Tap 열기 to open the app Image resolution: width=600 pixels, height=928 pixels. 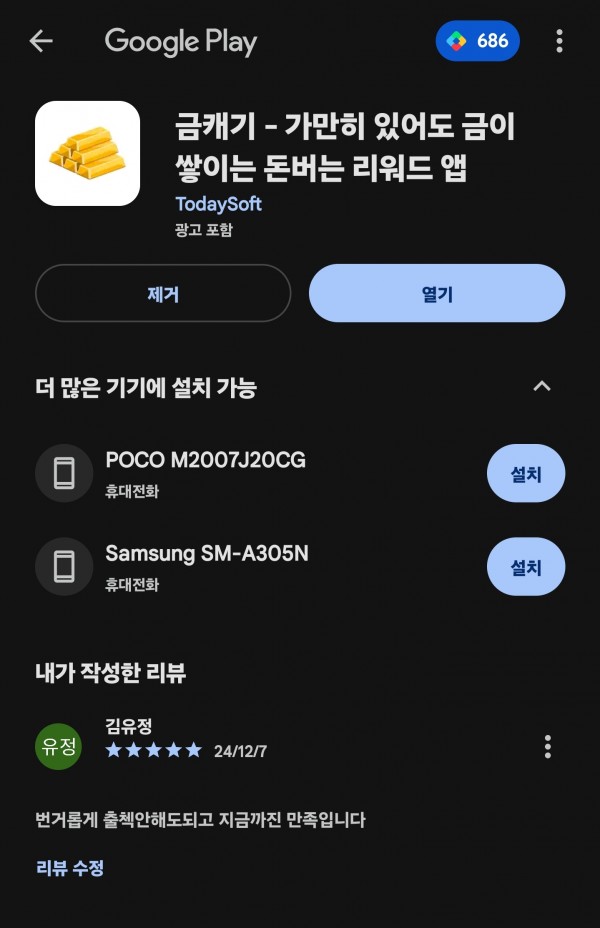[437, 294]
